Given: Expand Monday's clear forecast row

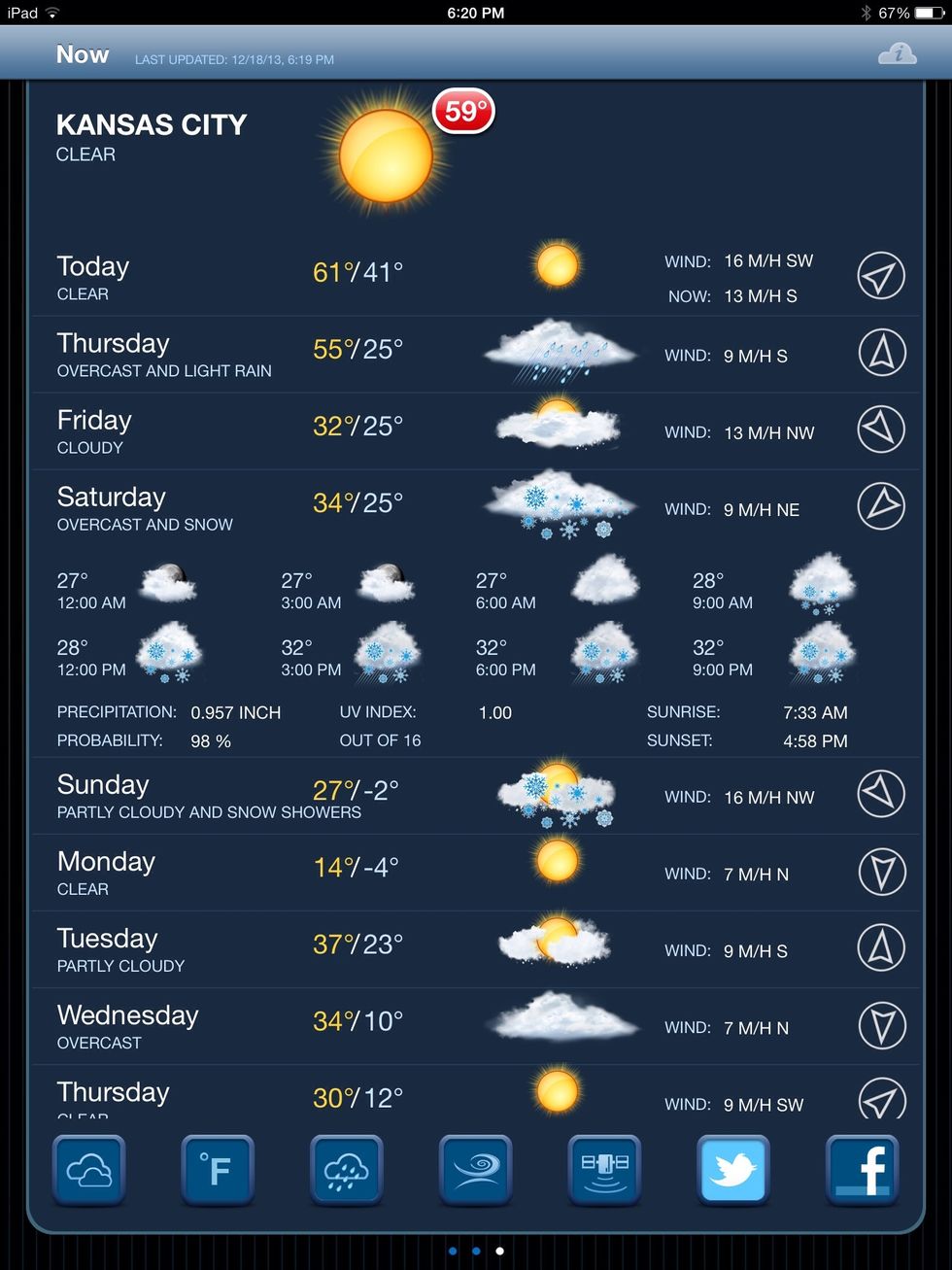Looking at the screenshot, I should (x=476, y=873).
